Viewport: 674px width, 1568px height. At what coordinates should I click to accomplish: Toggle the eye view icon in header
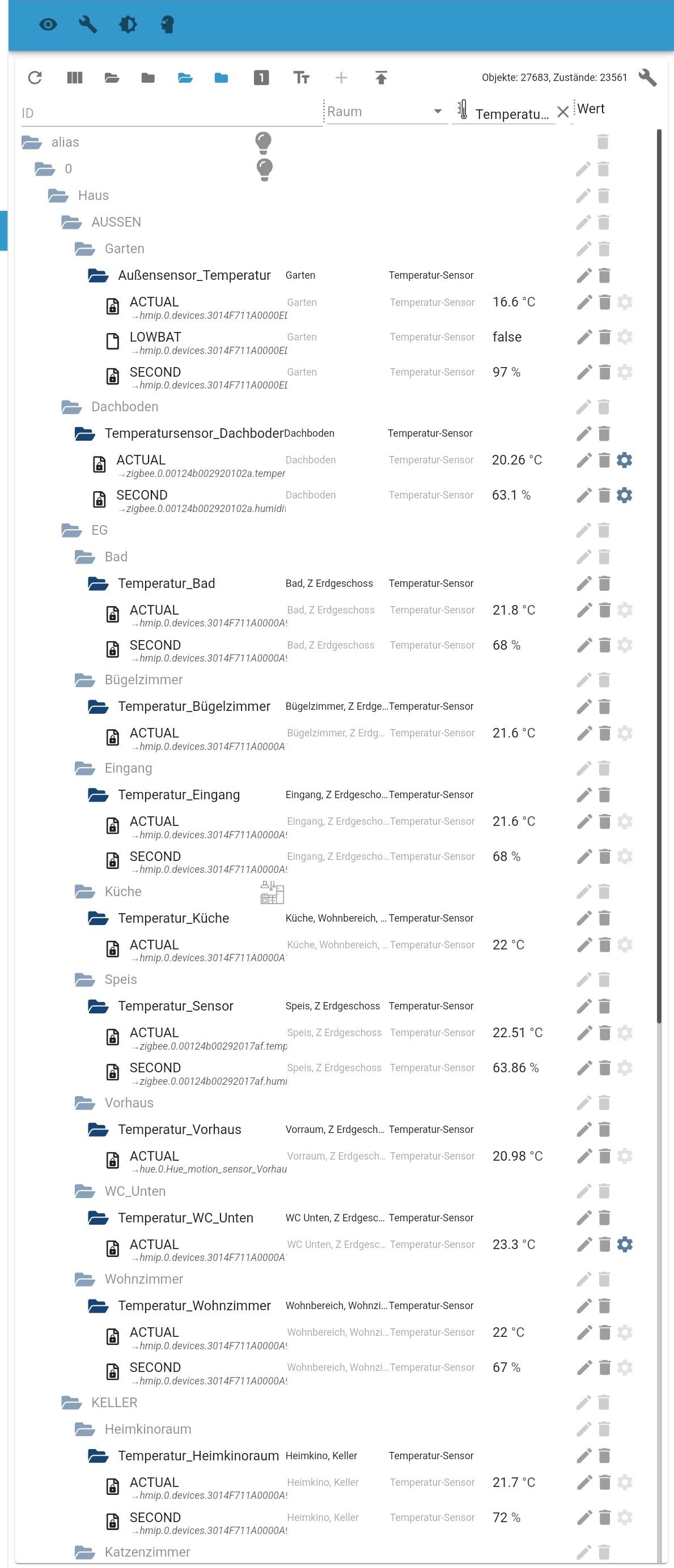pos(48,24)
